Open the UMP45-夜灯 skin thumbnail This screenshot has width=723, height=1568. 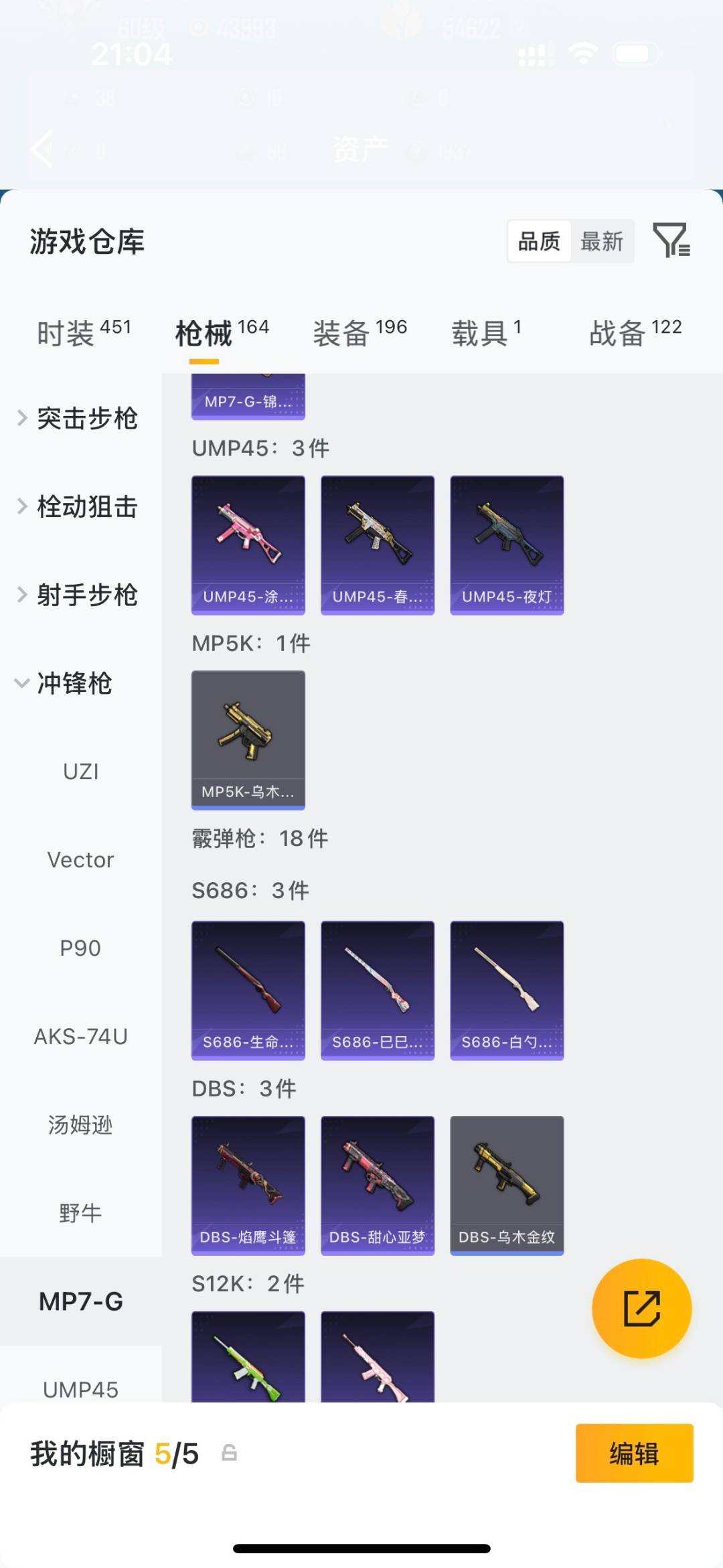pos(507,543)
